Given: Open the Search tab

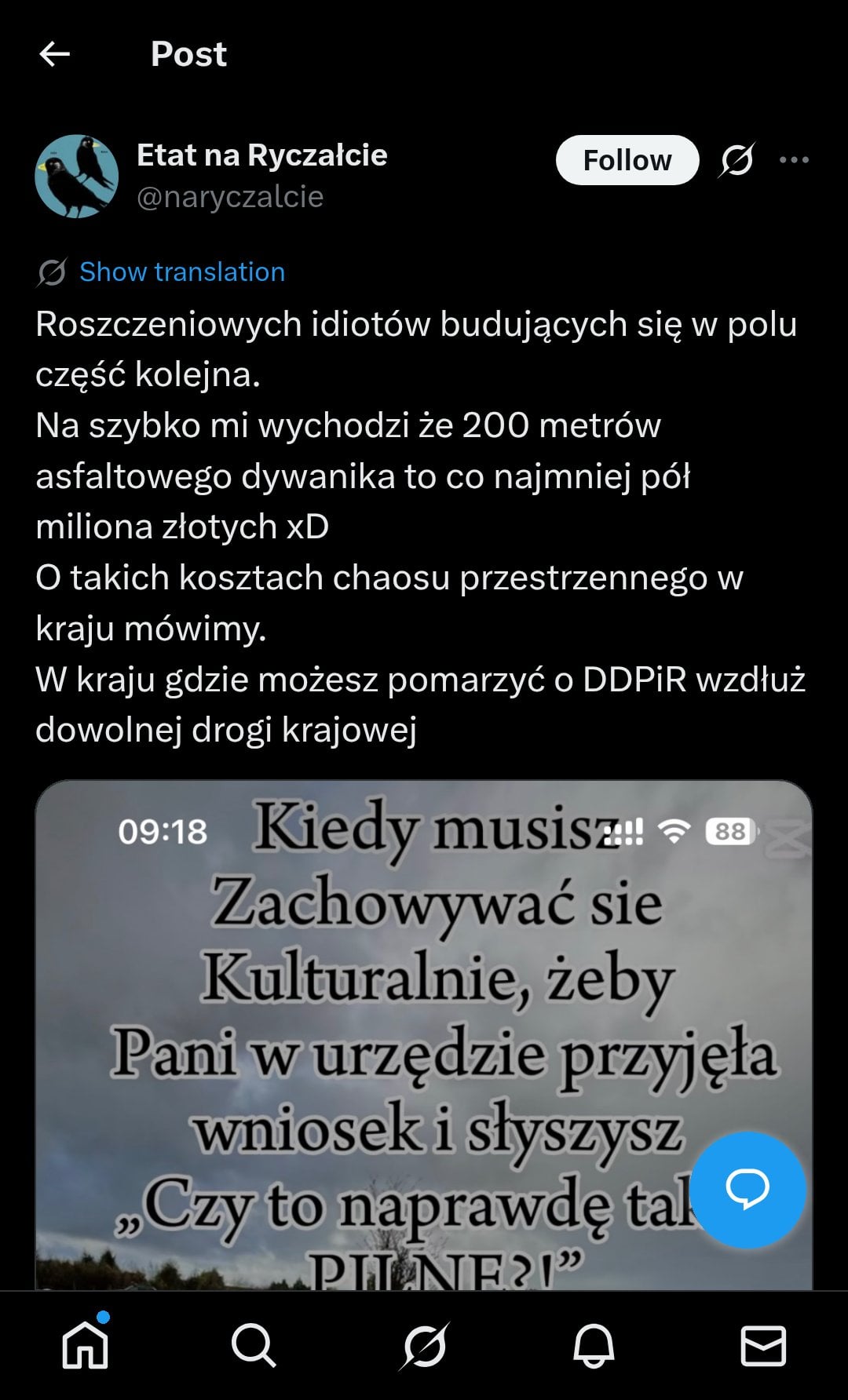Looking at the screenshot, I should pyautogui.click(x=254, y=1345).
